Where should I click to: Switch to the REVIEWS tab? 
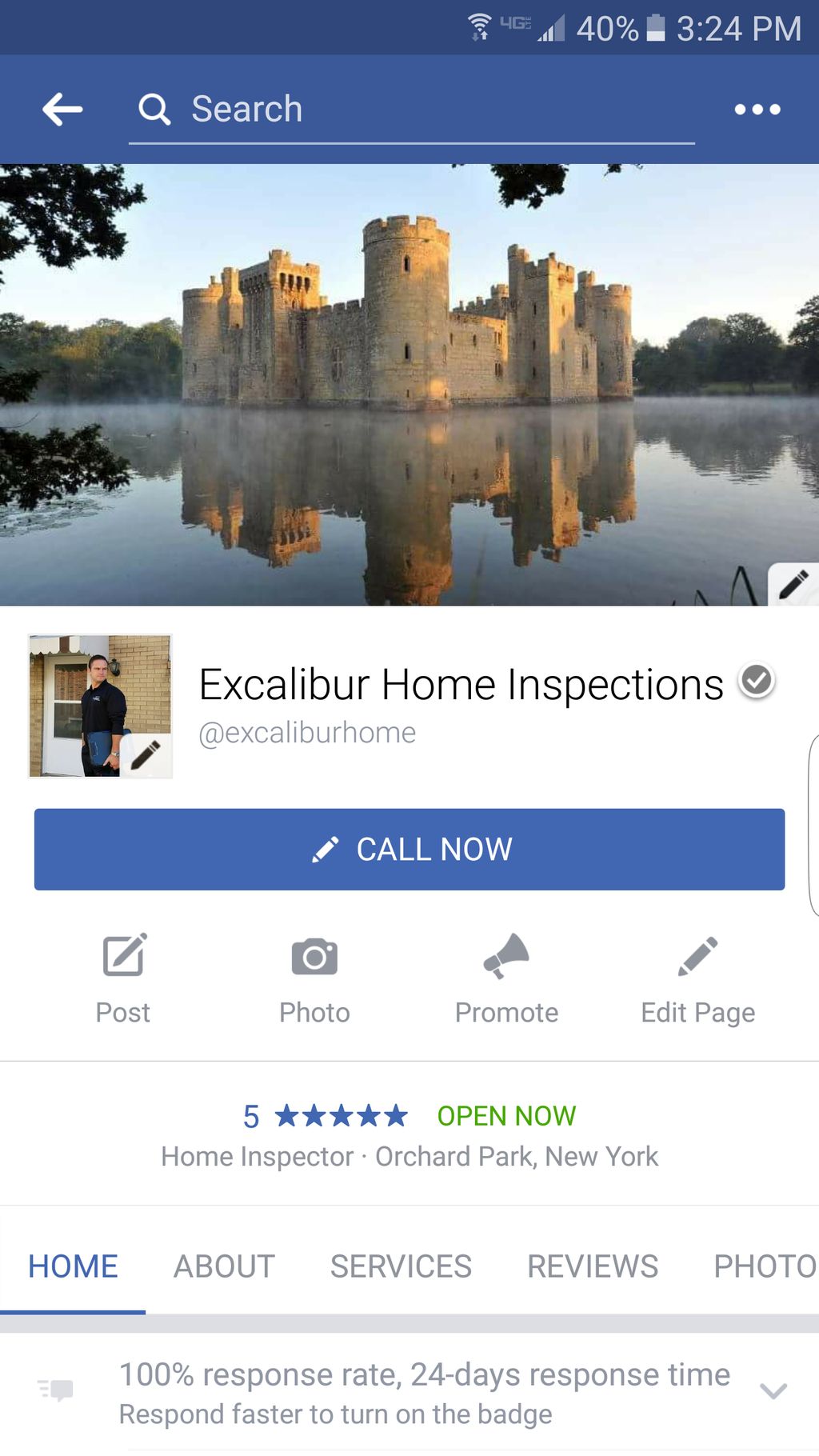(x=593, y=1266)
